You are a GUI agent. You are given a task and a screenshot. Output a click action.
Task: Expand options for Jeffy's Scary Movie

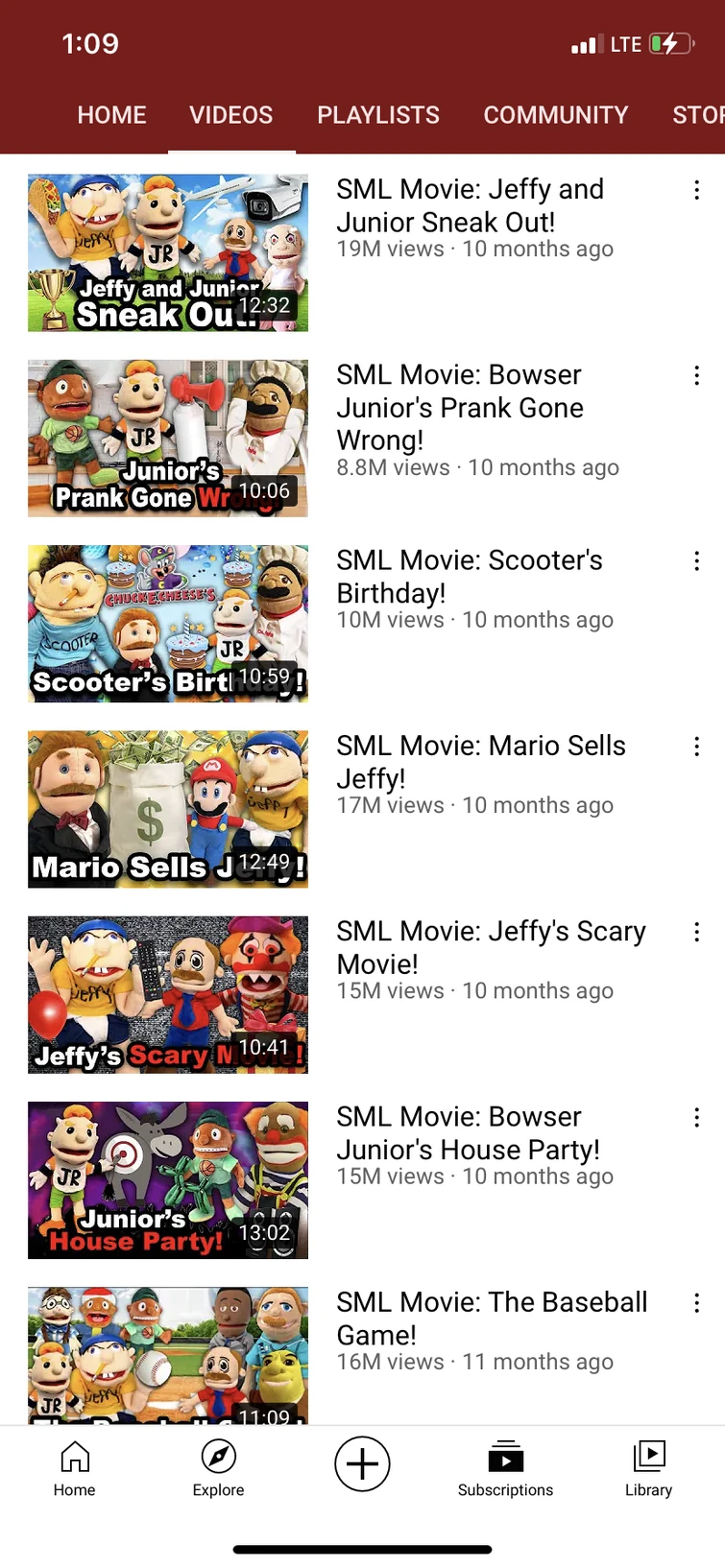pyautogui.click(x=696, y=932)
